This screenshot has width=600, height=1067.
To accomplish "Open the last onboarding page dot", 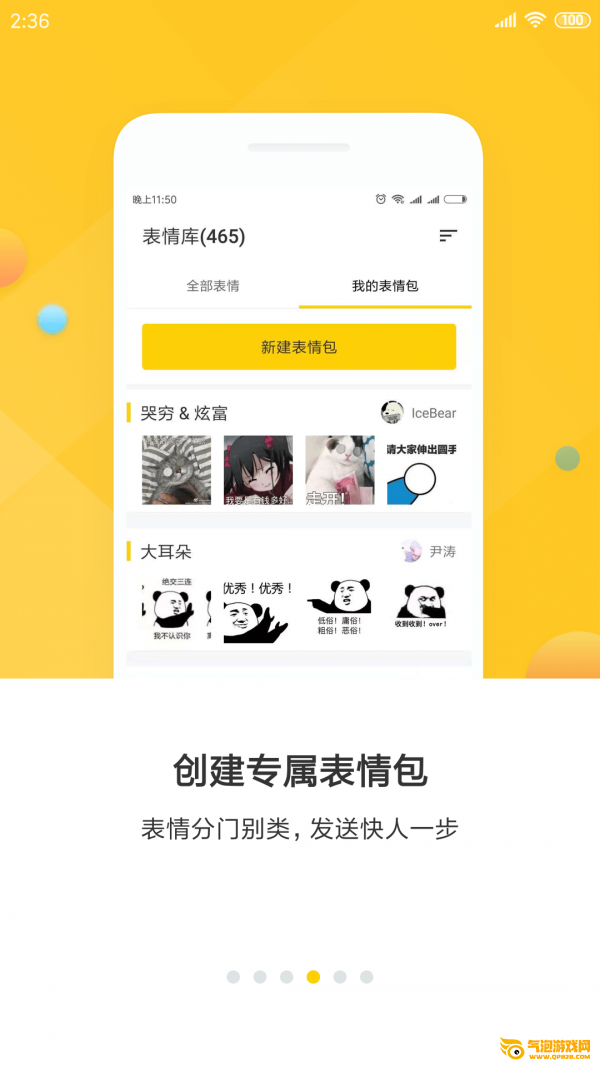I will click(367, 977).
